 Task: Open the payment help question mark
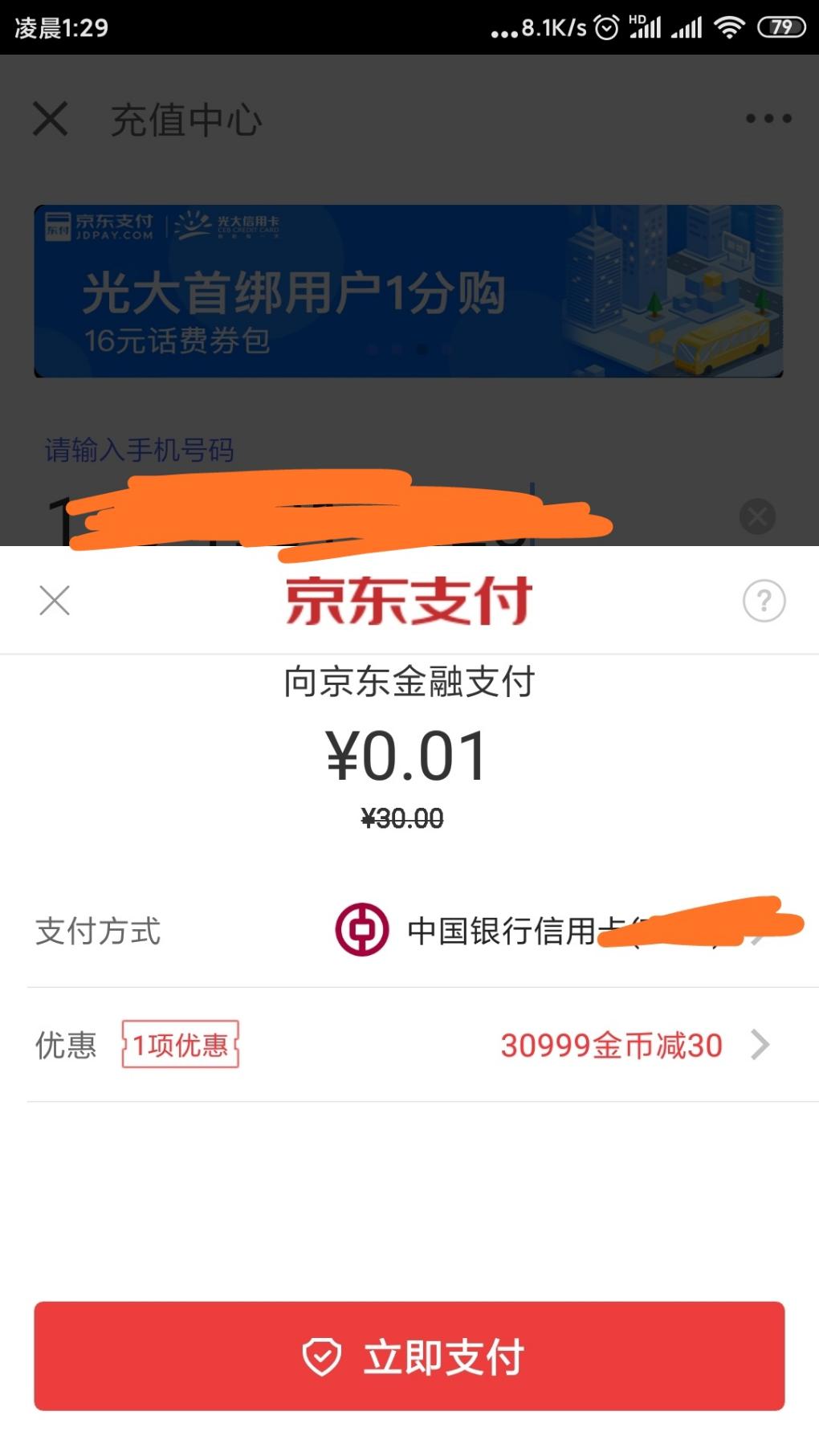click(764, 600)
